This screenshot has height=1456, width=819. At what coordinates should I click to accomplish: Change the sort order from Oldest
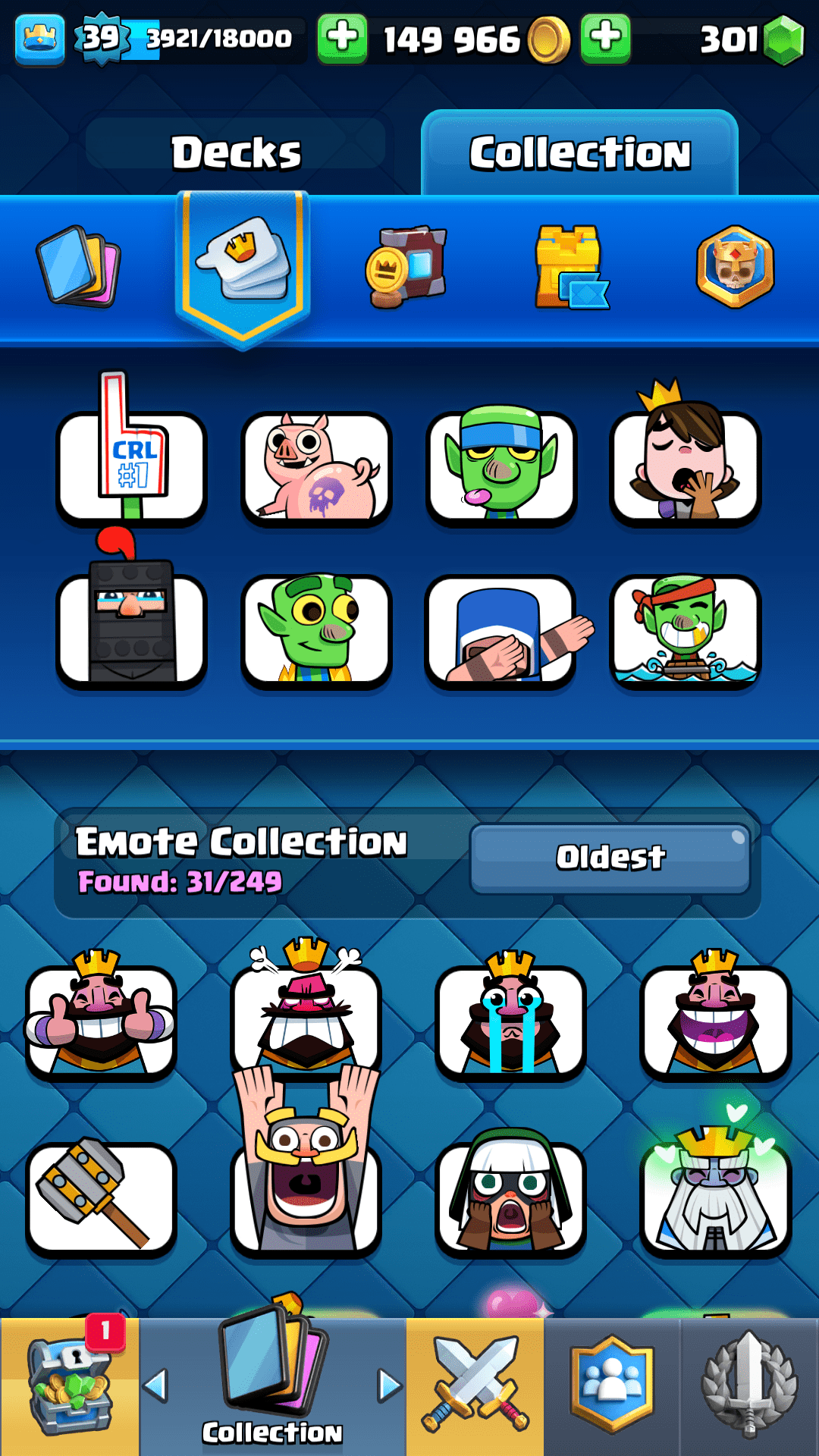point(610,858)
